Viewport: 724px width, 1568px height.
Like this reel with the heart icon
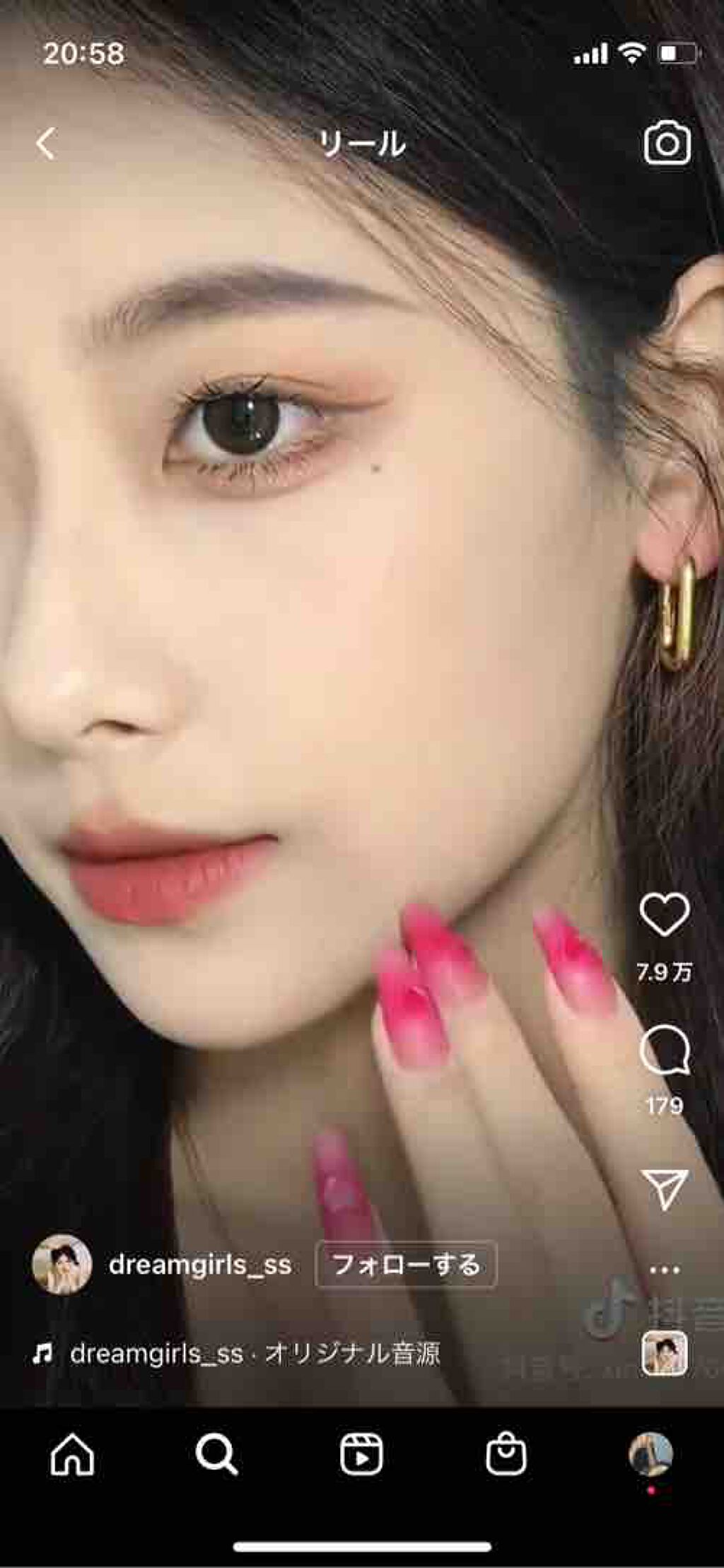coord(664,914)
